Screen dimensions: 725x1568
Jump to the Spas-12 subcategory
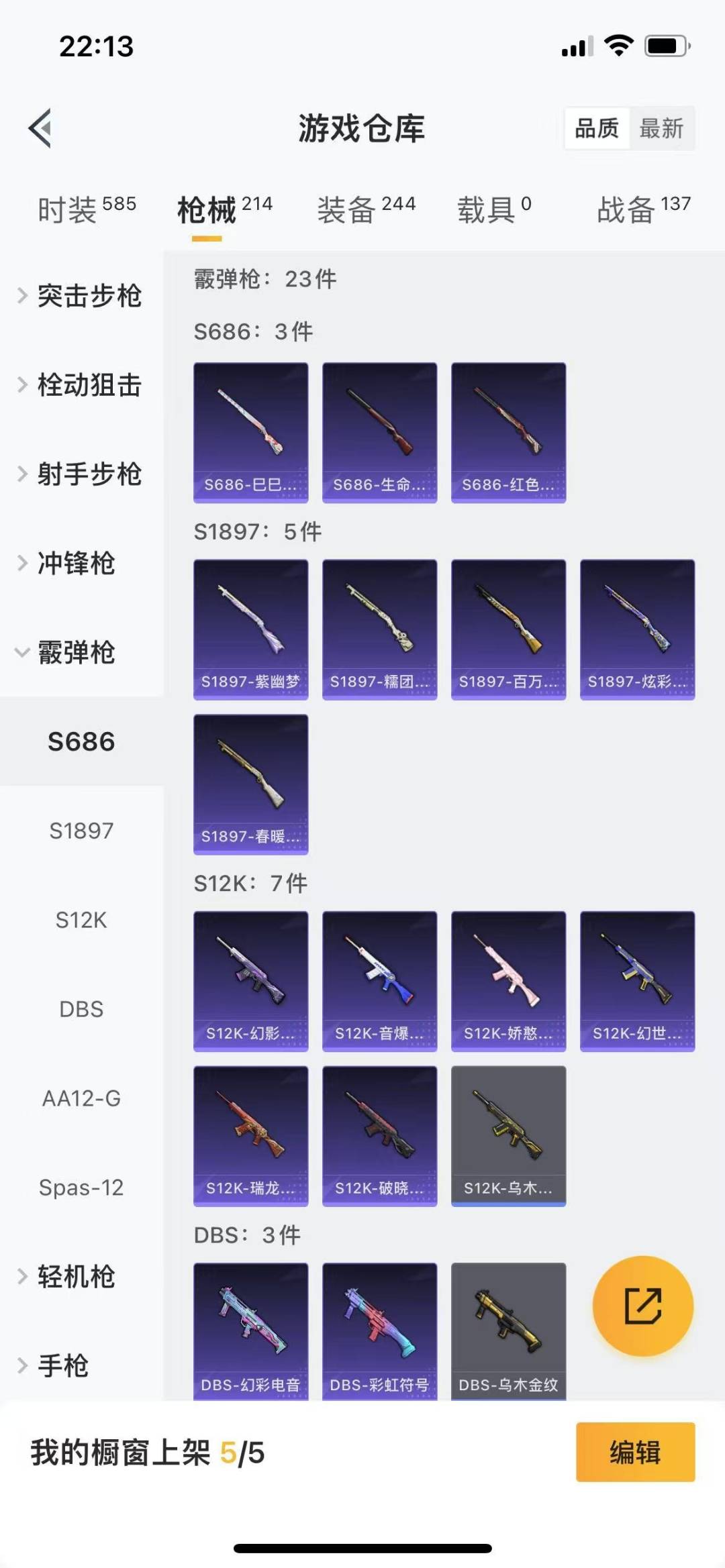coord(81,1188)
